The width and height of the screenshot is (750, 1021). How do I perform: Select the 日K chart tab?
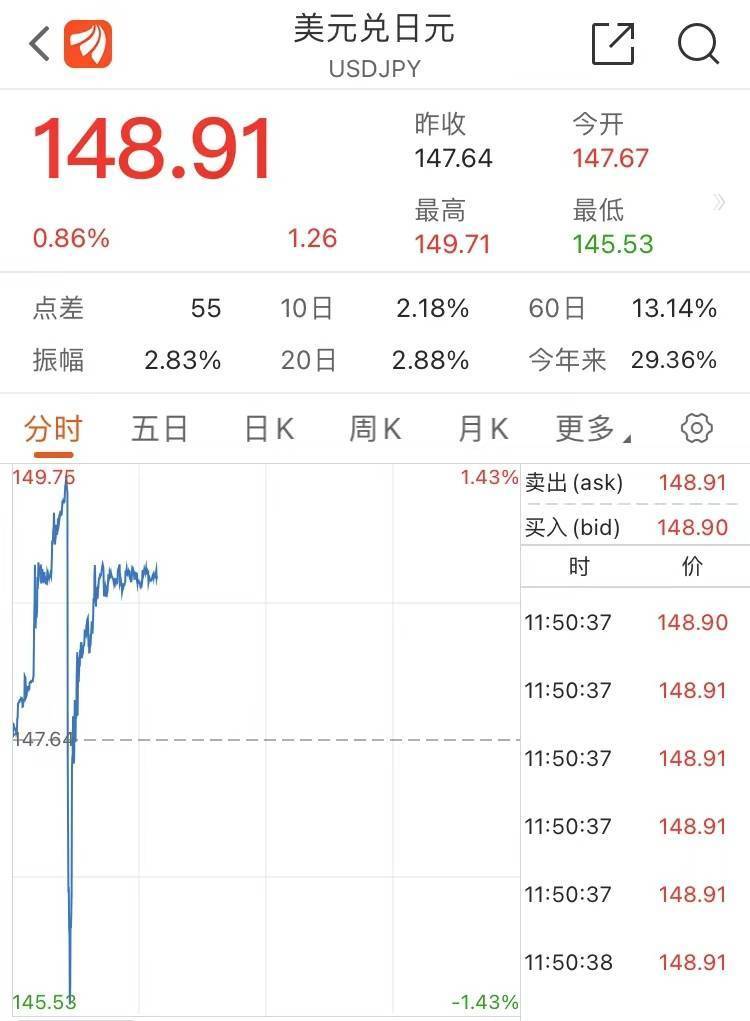tap(269, 430)
